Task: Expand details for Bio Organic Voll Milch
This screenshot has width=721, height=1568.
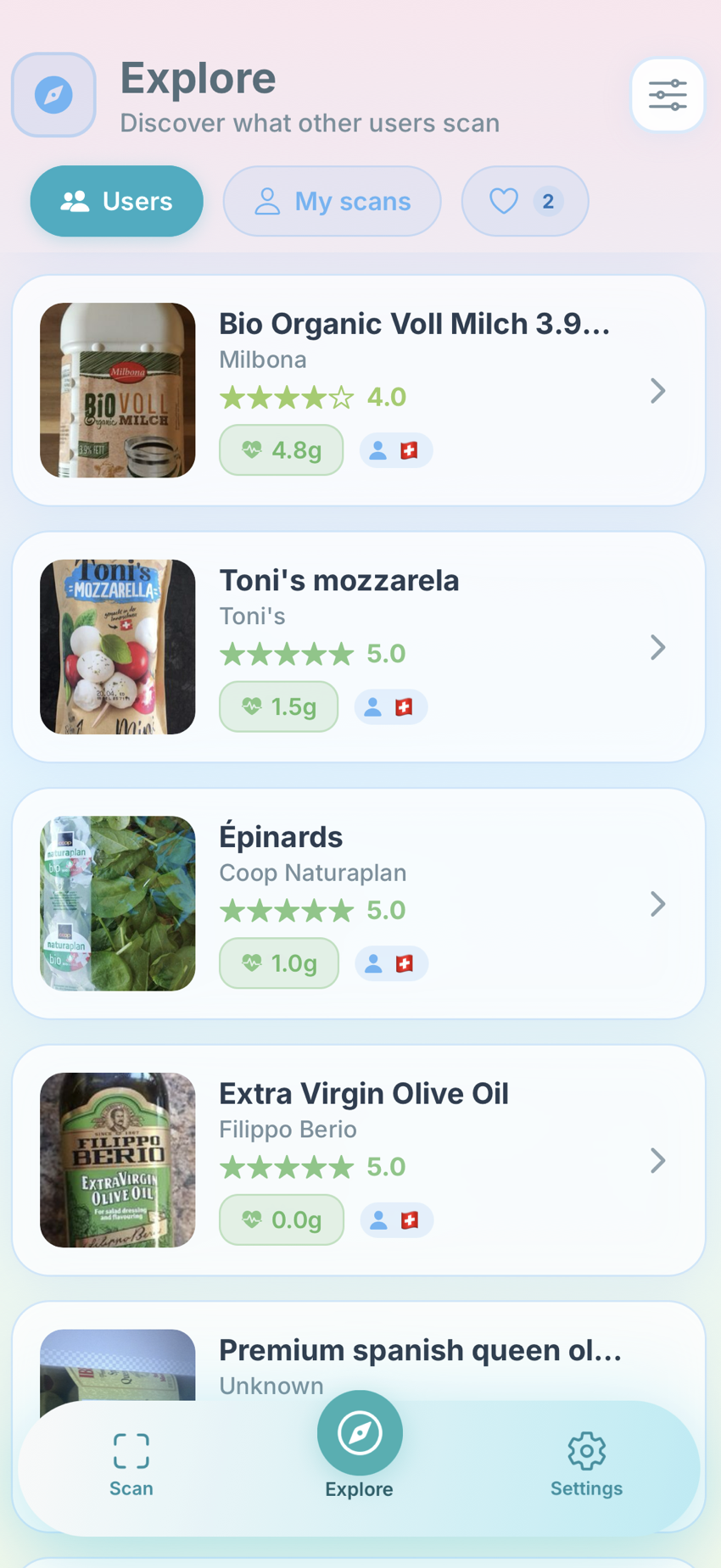Action: [x=658, y=391]
